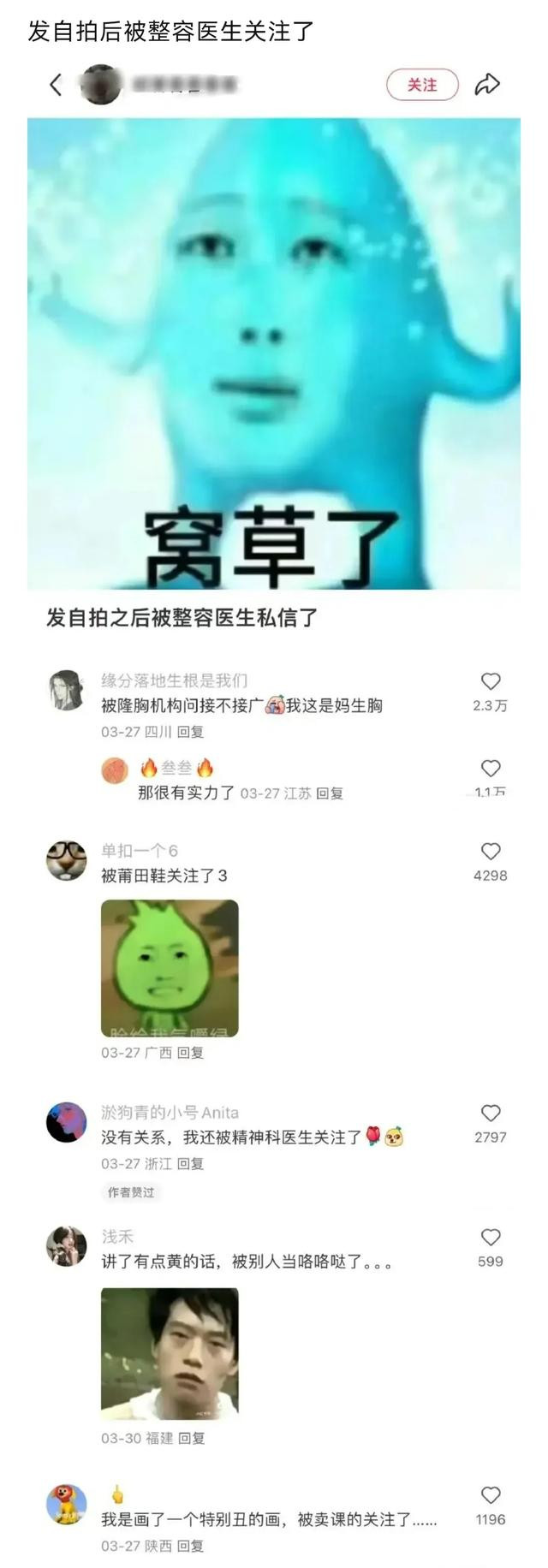Open the 窝草了 post image

coord(274,353)
